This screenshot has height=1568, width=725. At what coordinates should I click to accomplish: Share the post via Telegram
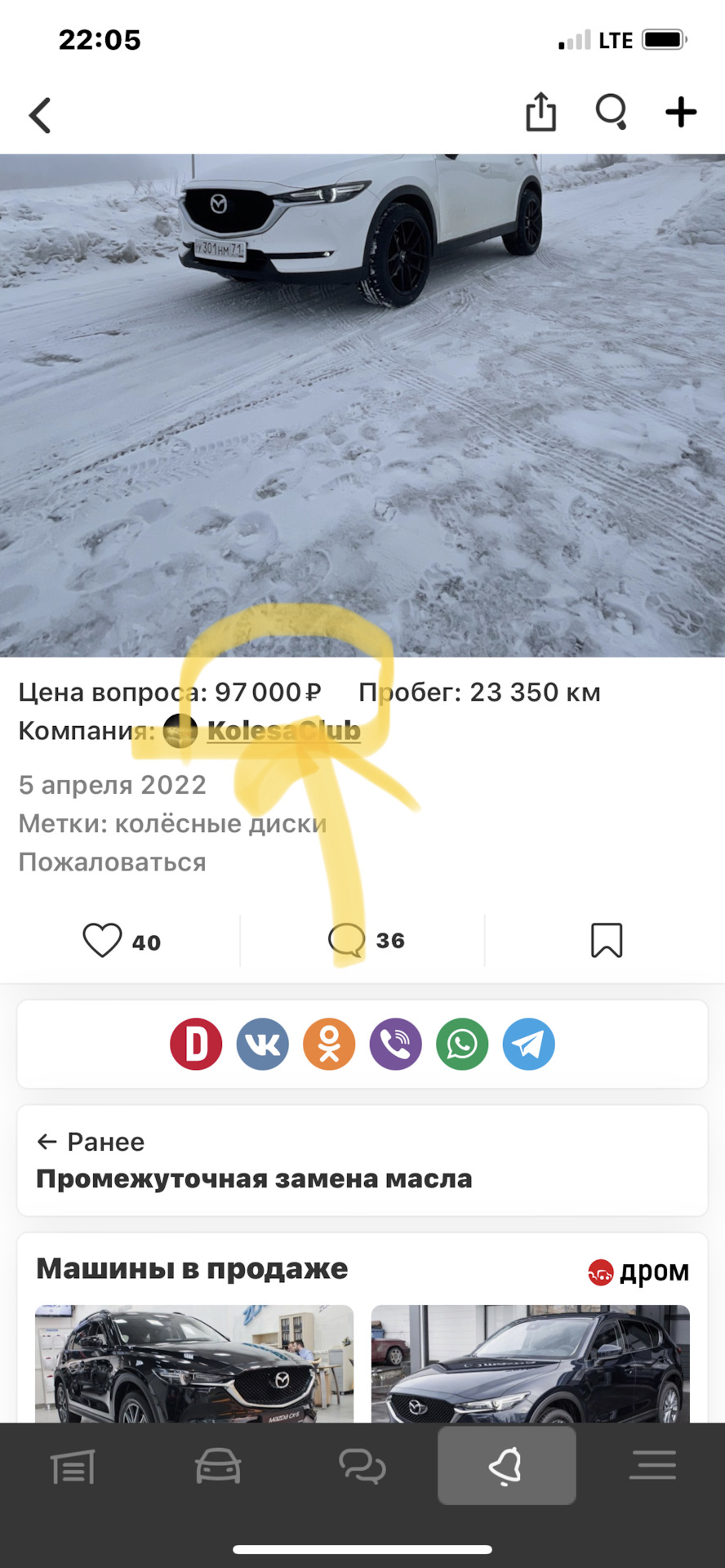tap(529, 1044)
